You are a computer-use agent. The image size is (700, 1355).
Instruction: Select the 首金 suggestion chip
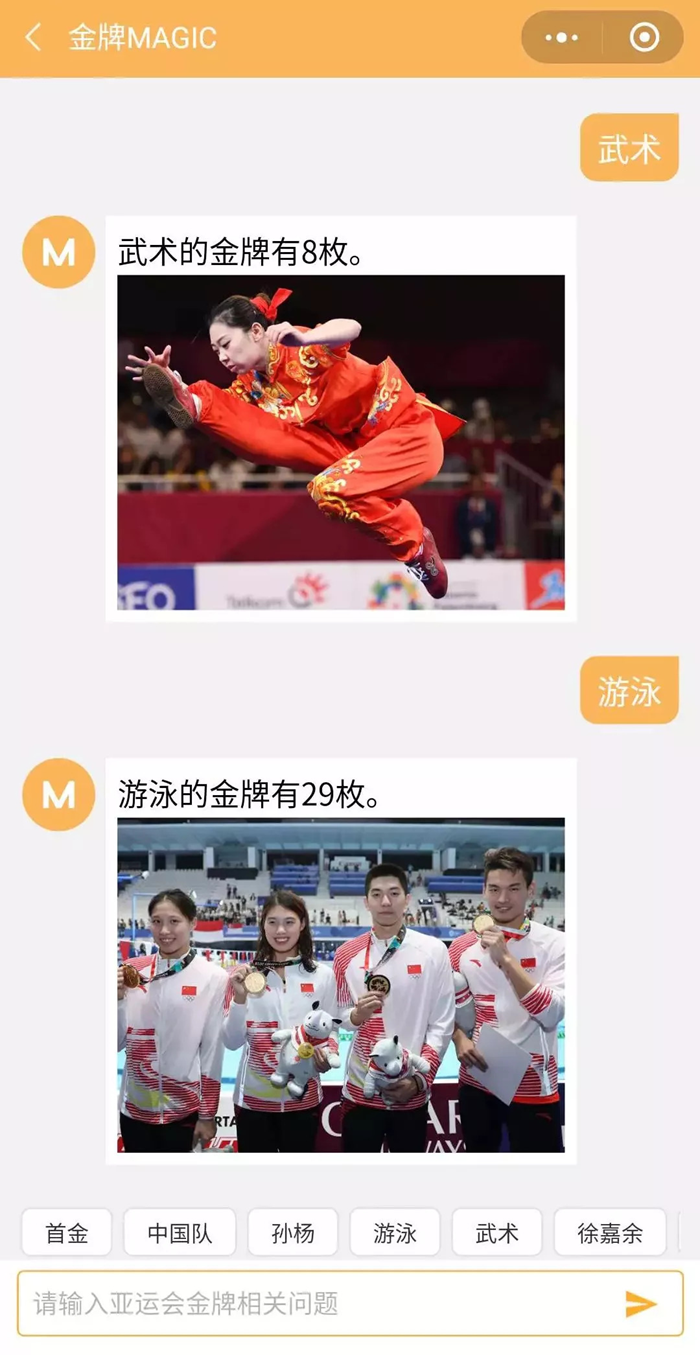pyautogui.click(x=67, y=1233)
